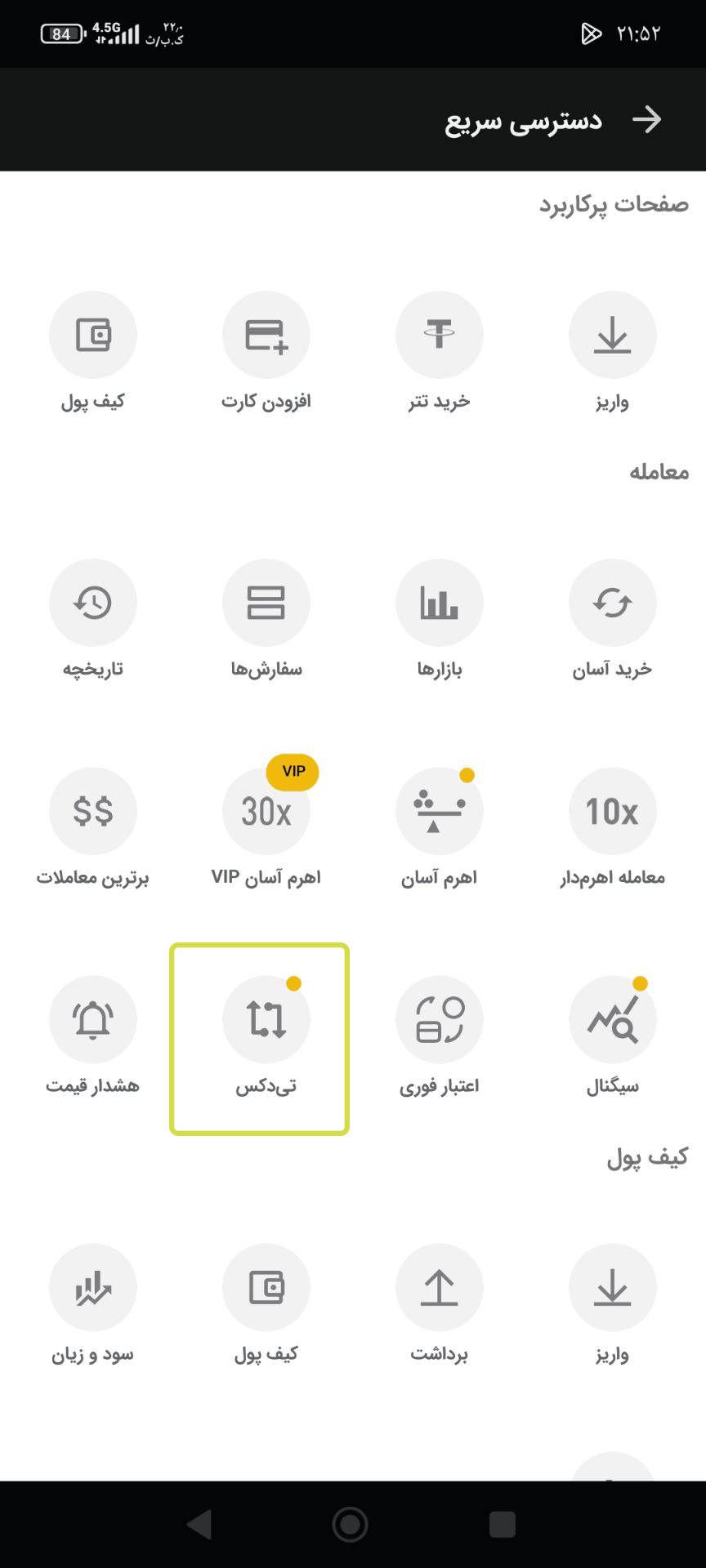This screenshot has height=1568, width=706.
Task: Open سود و زیان report
Action: 93,1288
